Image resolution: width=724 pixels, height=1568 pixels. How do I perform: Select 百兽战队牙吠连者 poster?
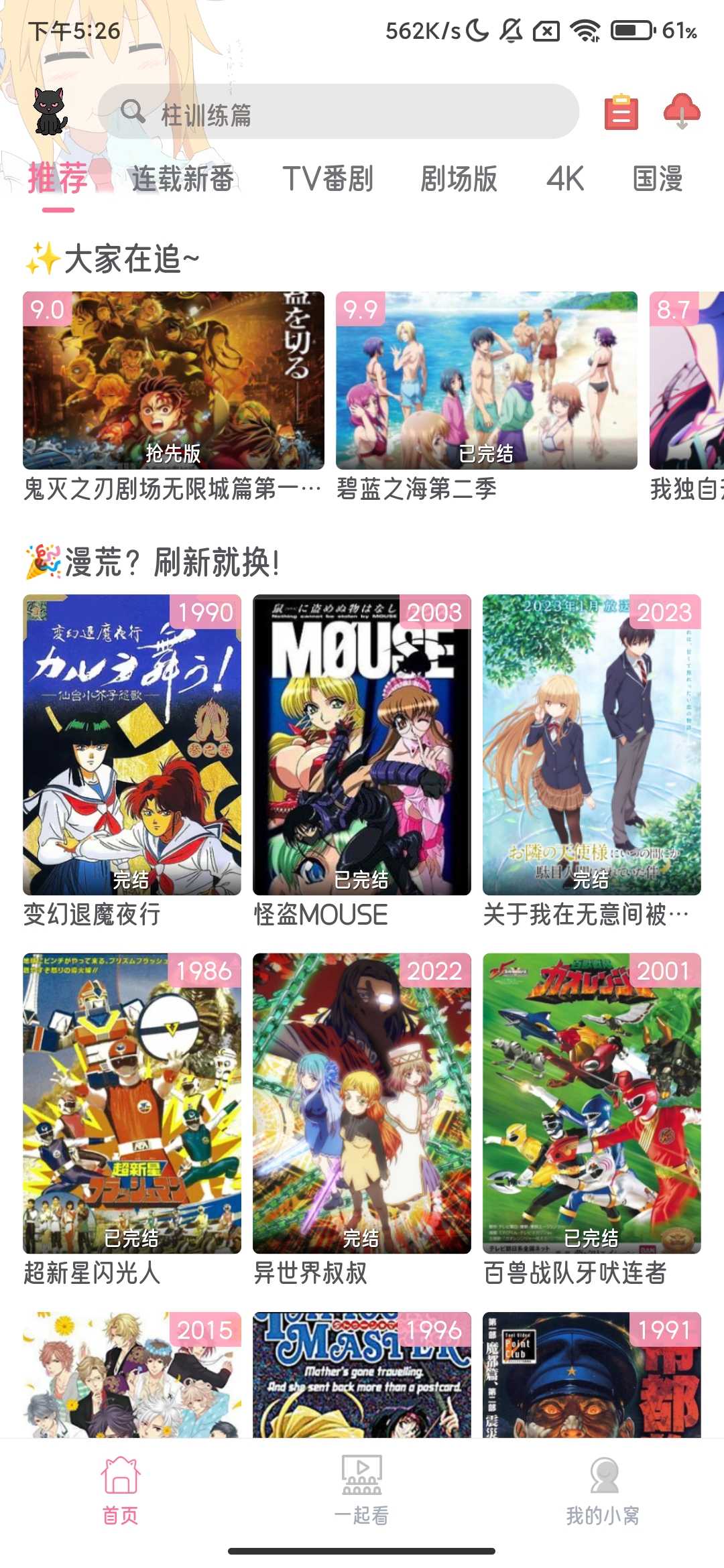point(591,1103)
